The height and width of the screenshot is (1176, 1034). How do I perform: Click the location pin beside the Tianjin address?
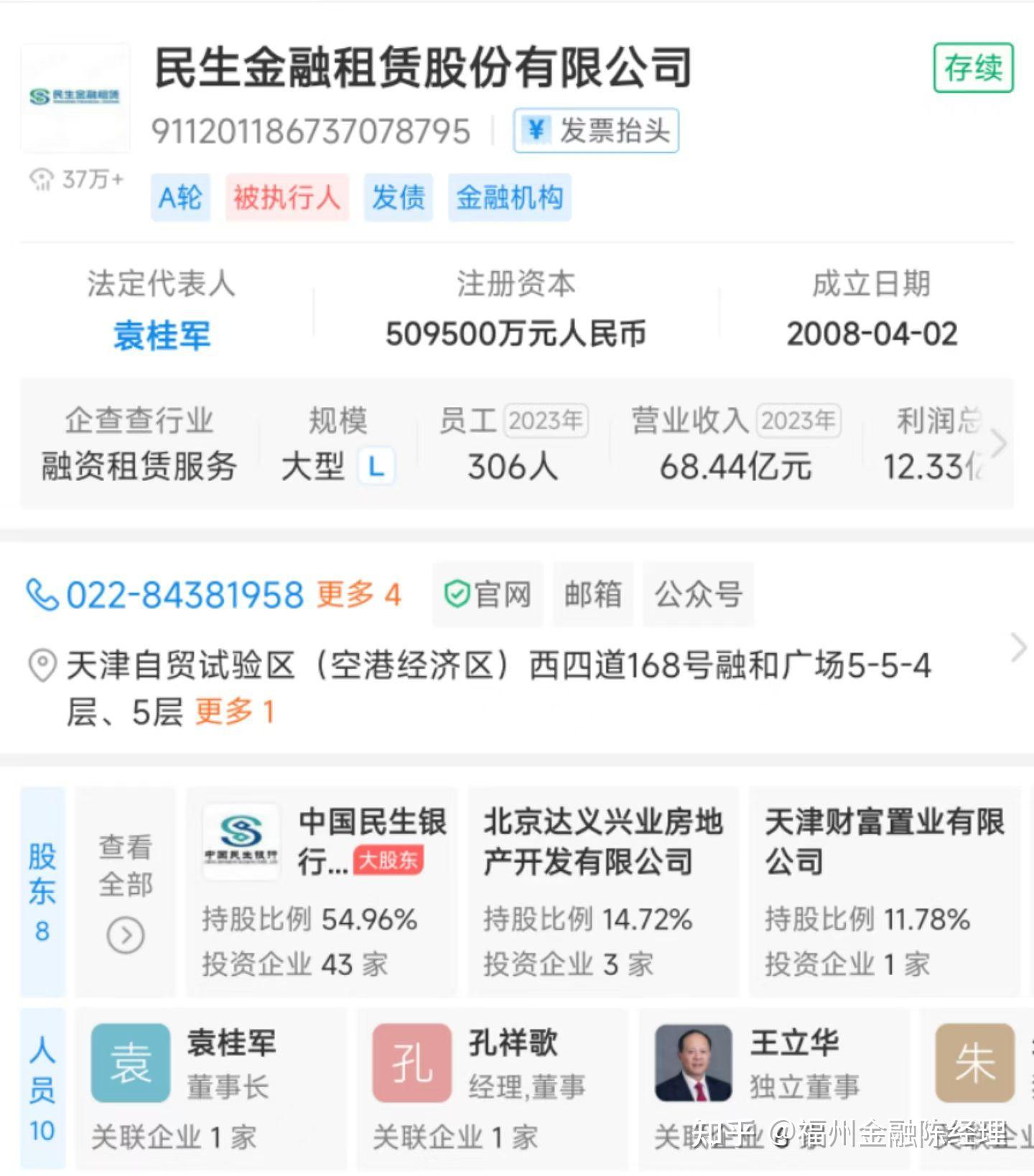coord(45,664)
